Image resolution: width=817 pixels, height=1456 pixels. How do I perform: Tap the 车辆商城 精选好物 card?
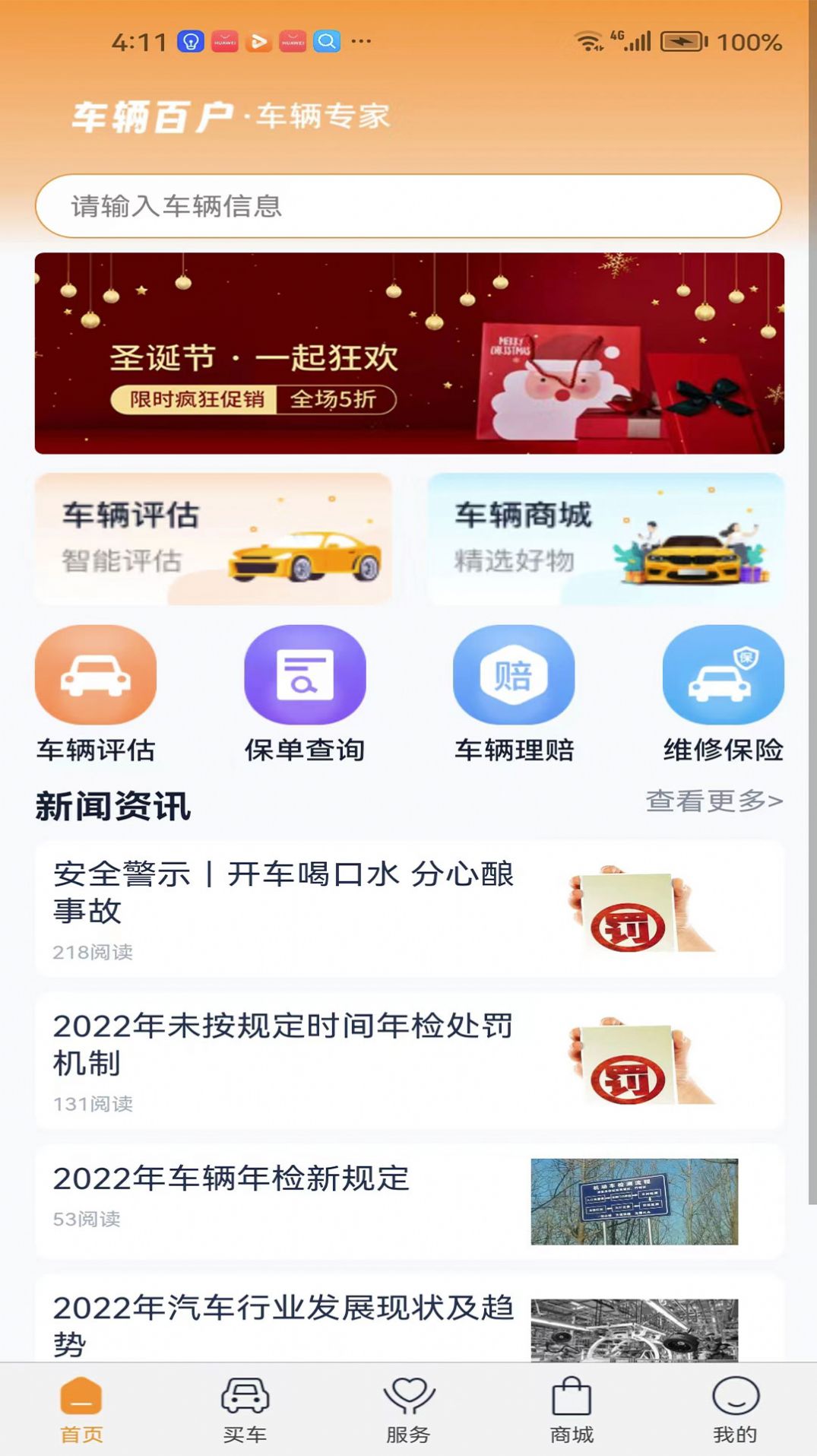click(604, 538)
